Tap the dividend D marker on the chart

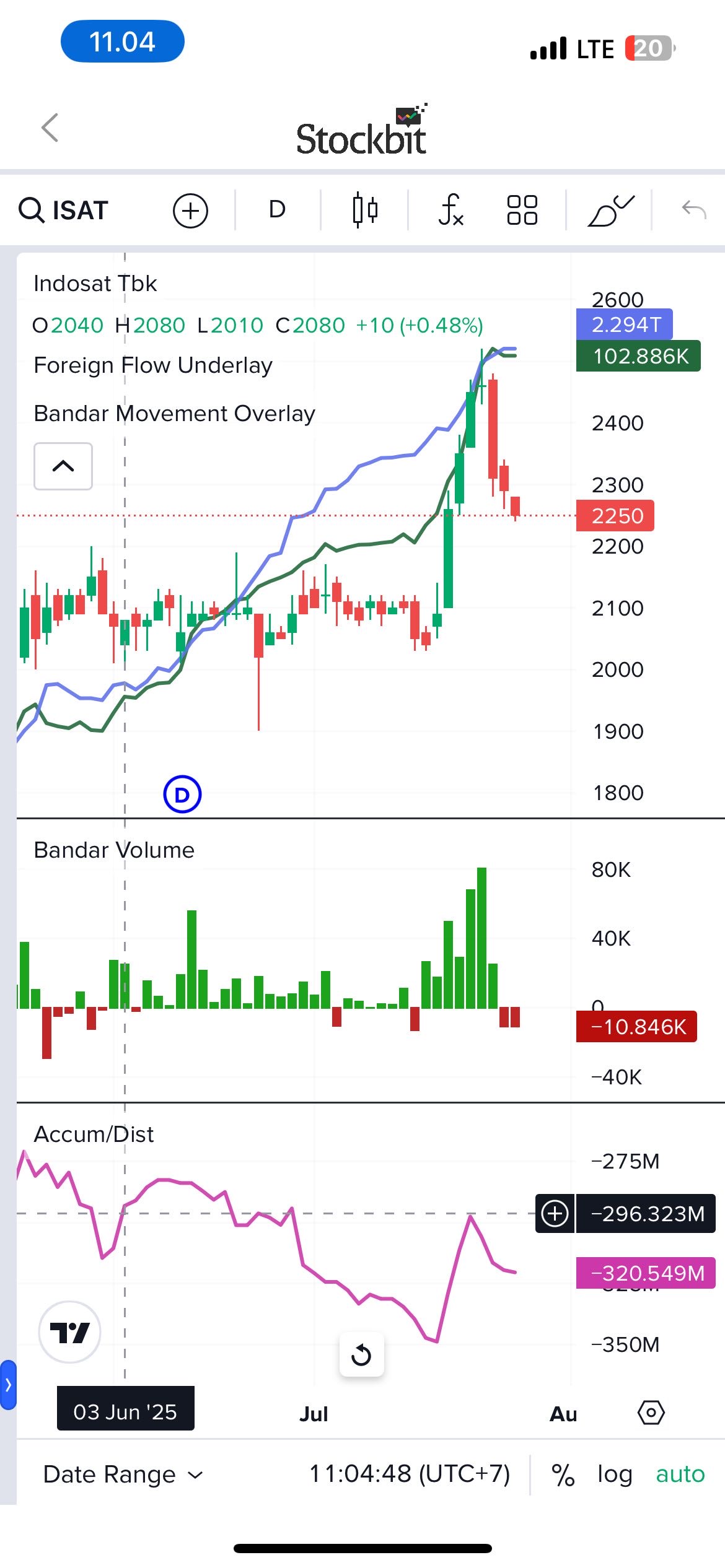pyautogui.click(x=182, y=795)
